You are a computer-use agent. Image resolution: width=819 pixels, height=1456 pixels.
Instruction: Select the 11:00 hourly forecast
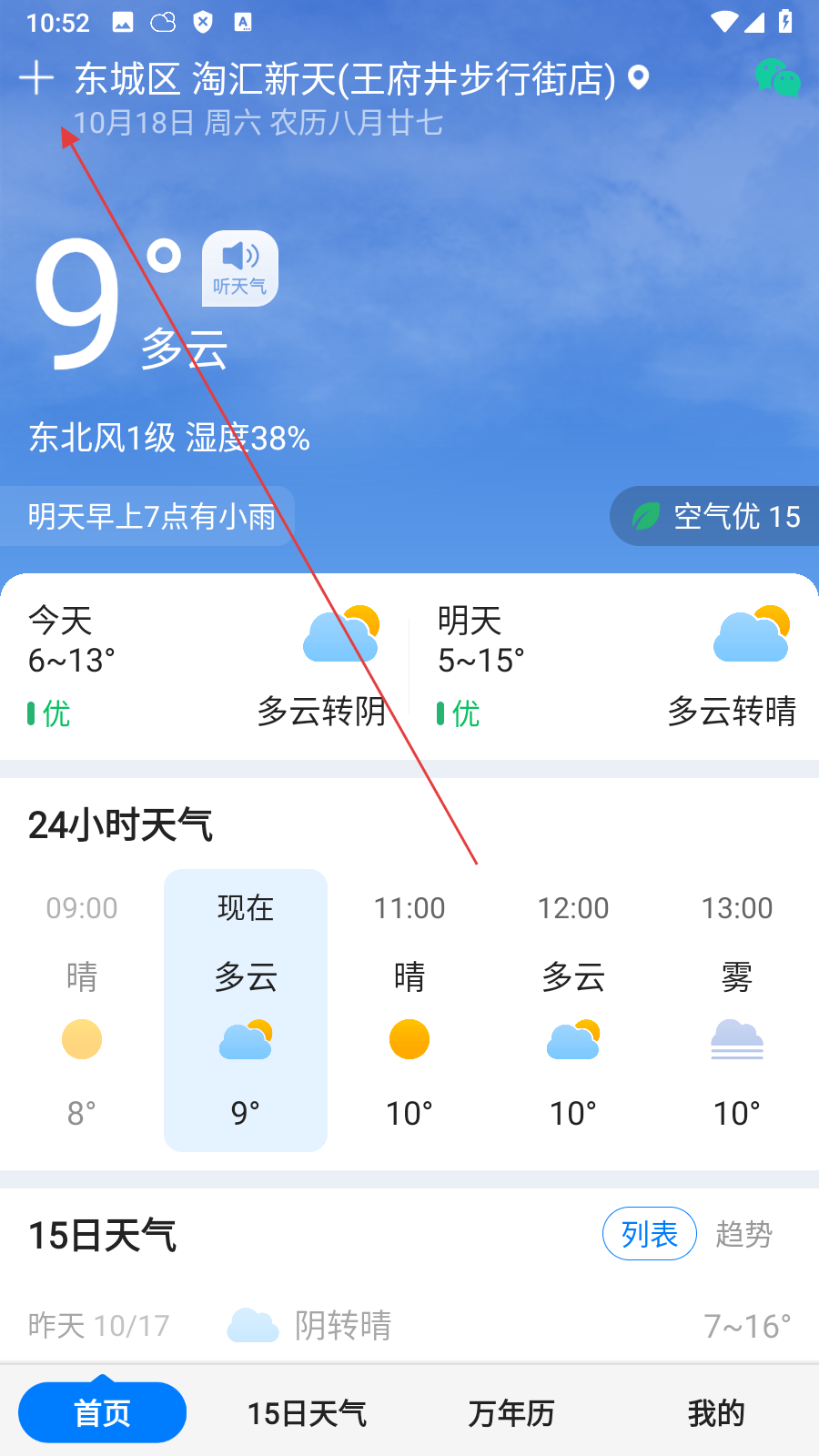(x=409, y=1010)
